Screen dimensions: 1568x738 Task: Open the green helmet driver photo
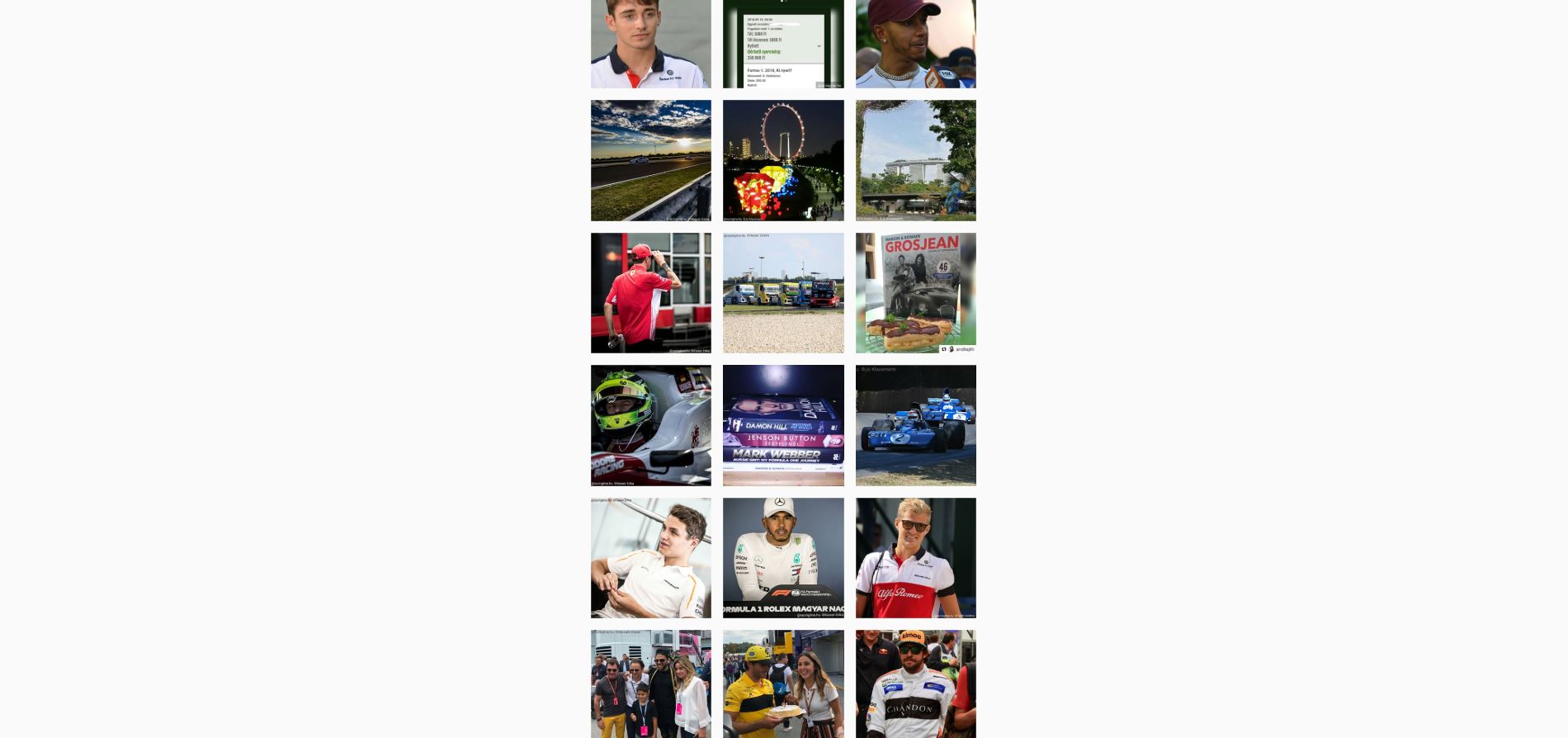650,425
